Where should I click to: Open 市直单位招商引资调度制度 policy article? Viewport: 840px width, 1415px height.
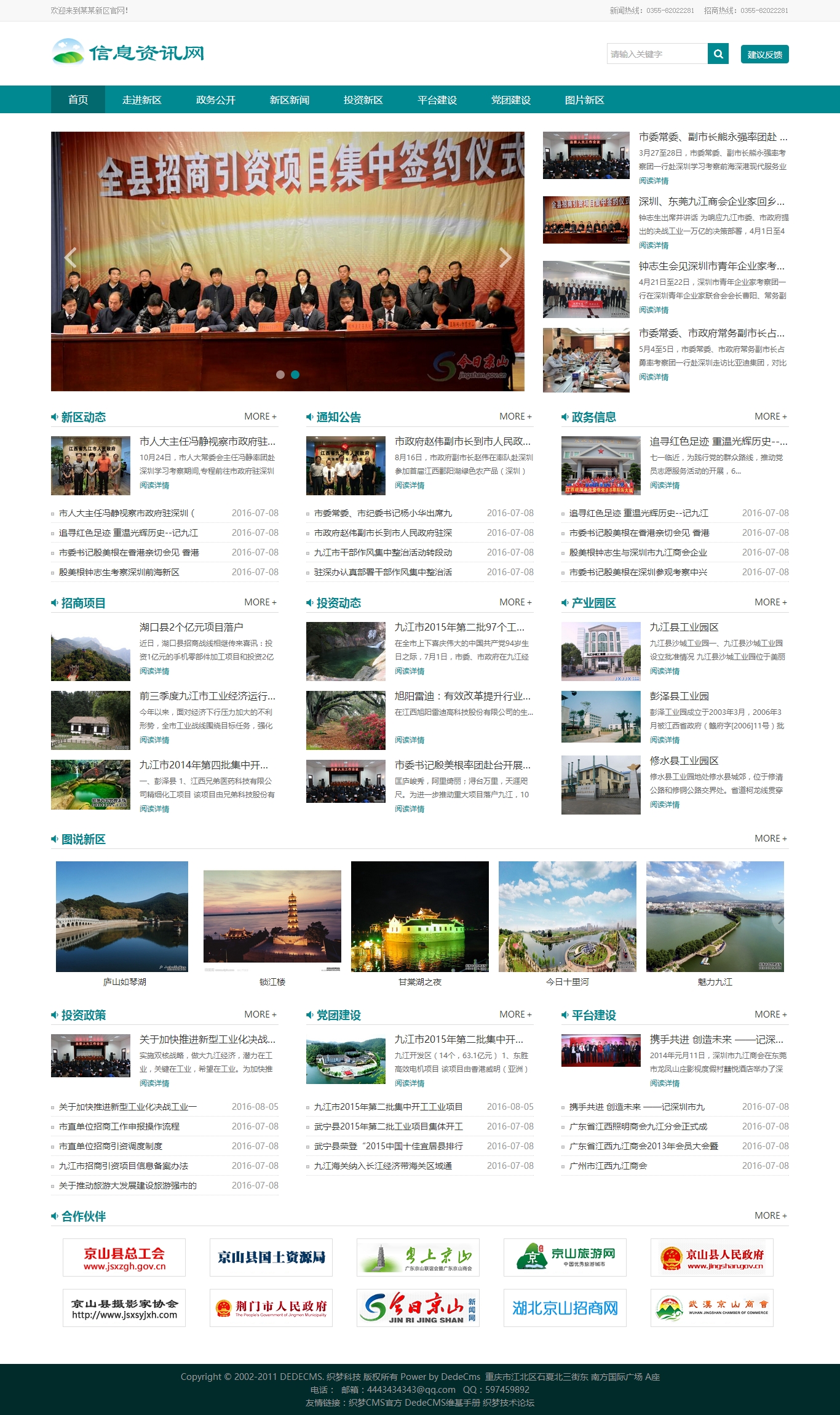111,1146
